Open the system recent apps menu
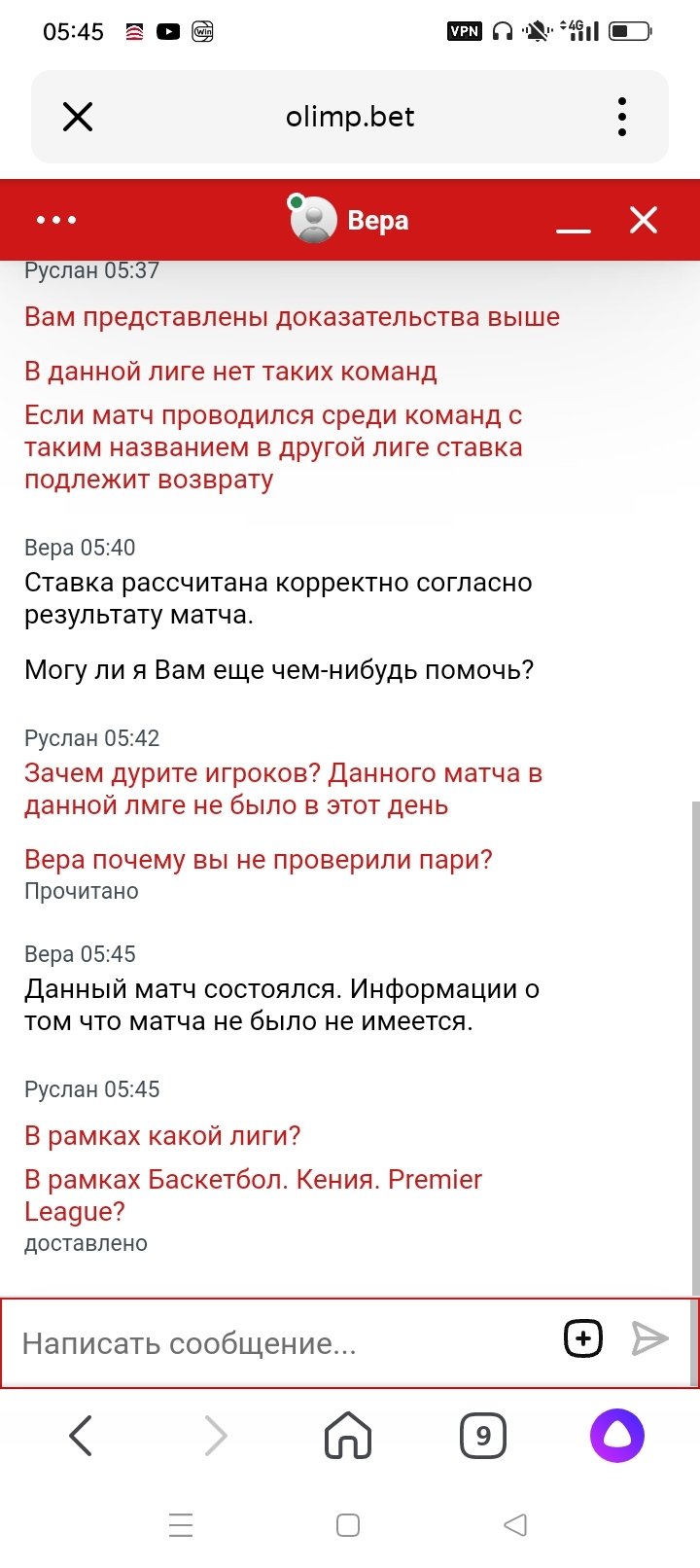Image resolution: width=700 pixels, height=1568 pixels. [181, 1524]
